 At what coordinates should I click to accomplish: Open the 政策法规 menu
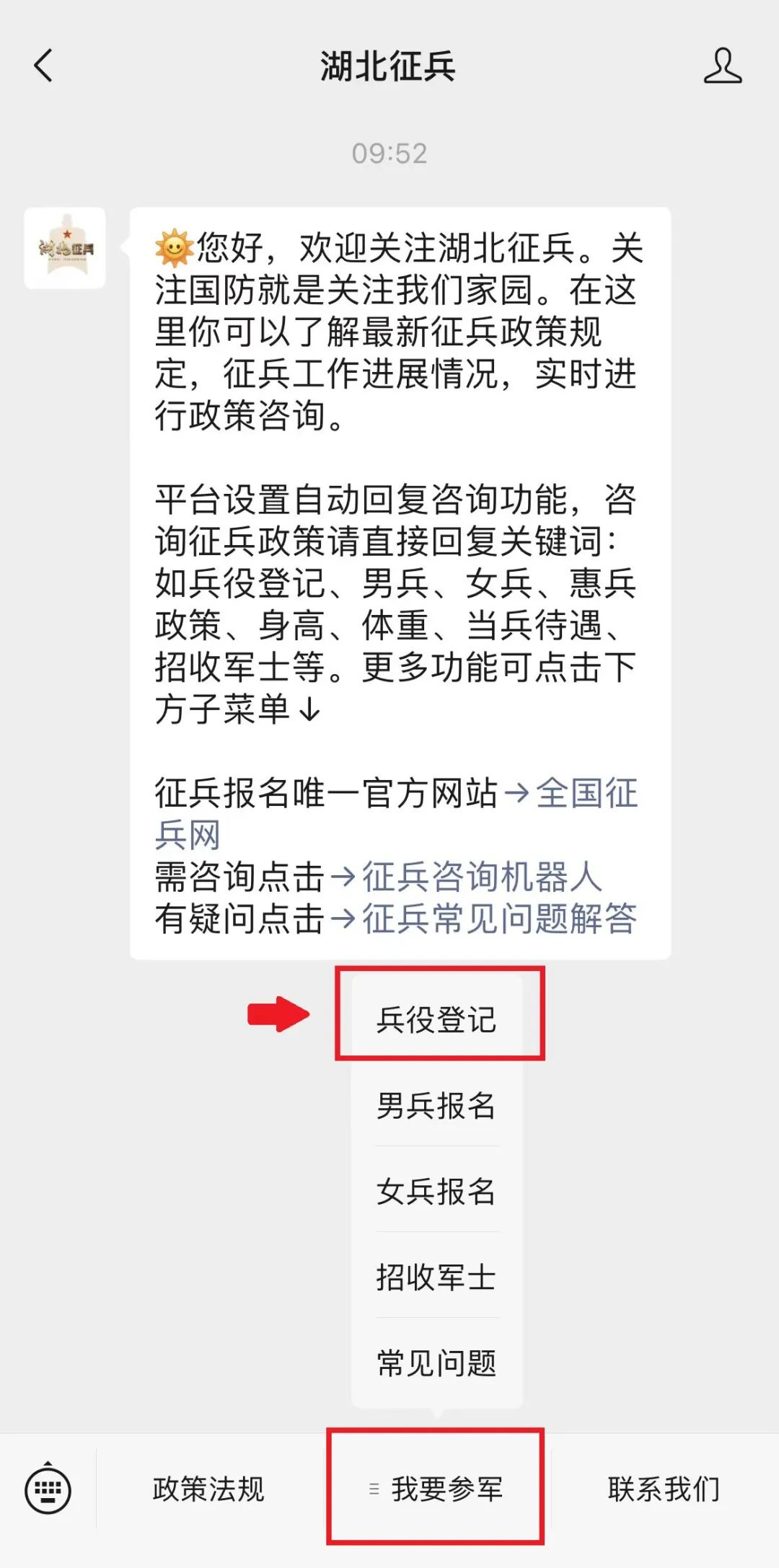pos(208,1489)
